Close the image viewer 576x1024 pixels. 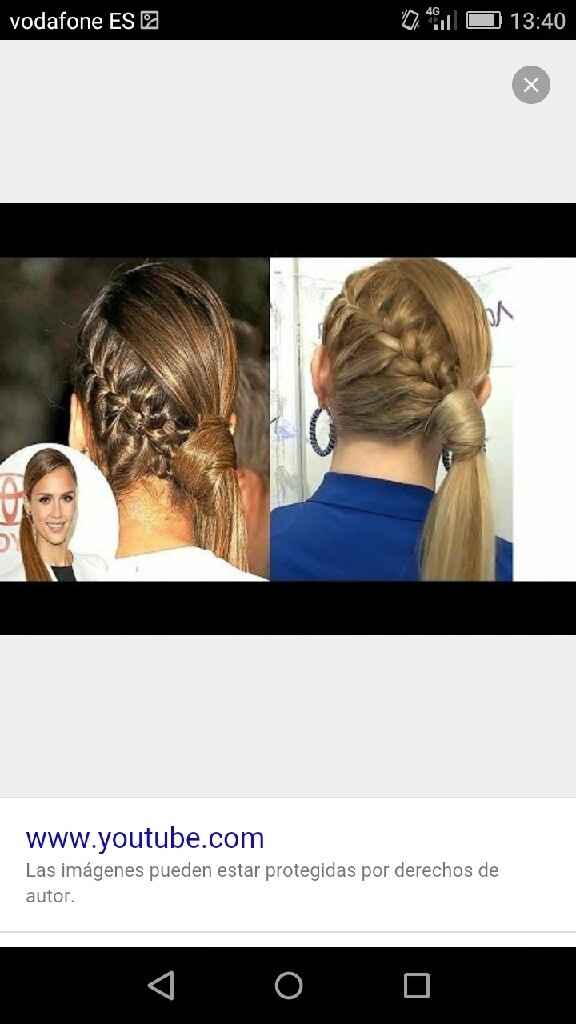[531, 85]
